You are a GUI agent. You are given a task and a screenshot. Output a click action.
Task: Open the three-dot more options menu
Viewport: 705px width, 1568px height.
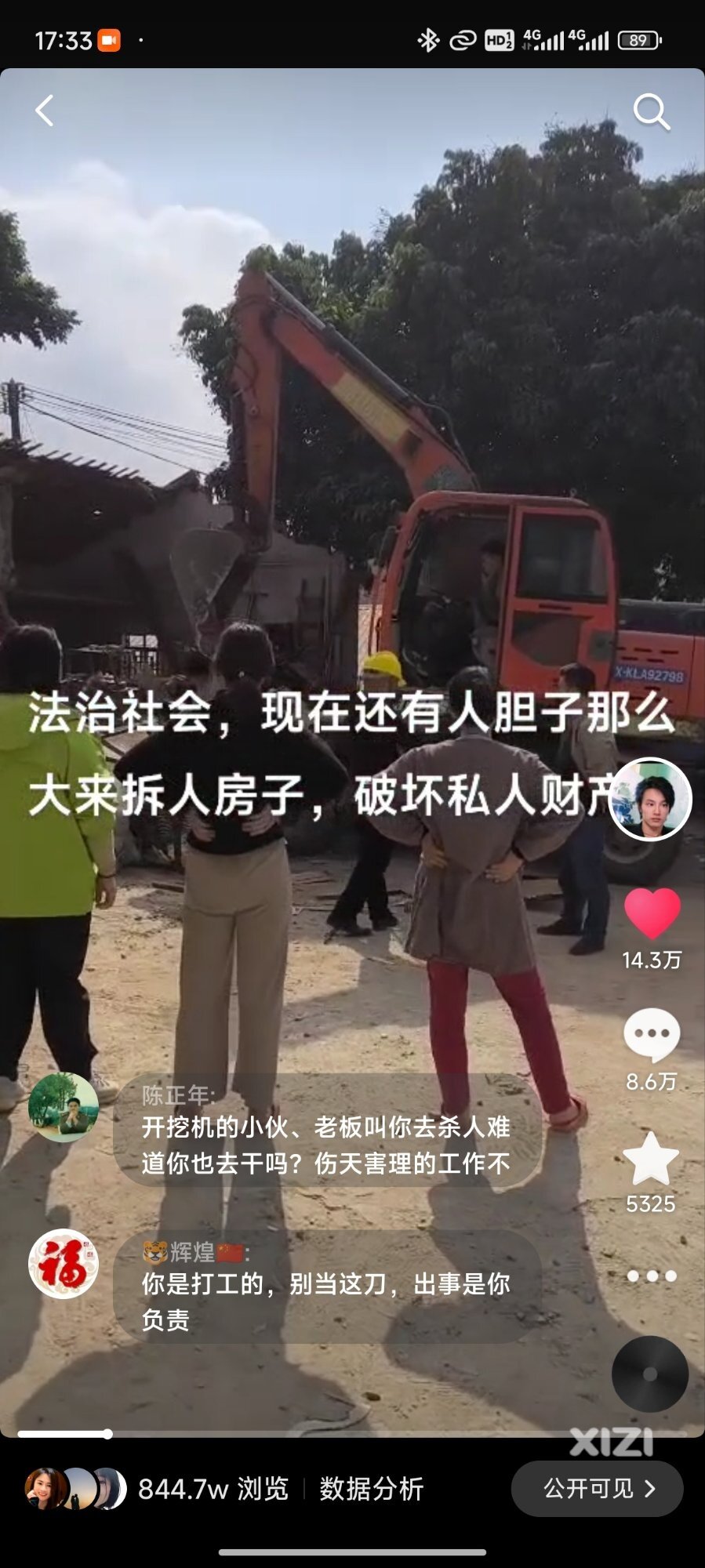652,1276
